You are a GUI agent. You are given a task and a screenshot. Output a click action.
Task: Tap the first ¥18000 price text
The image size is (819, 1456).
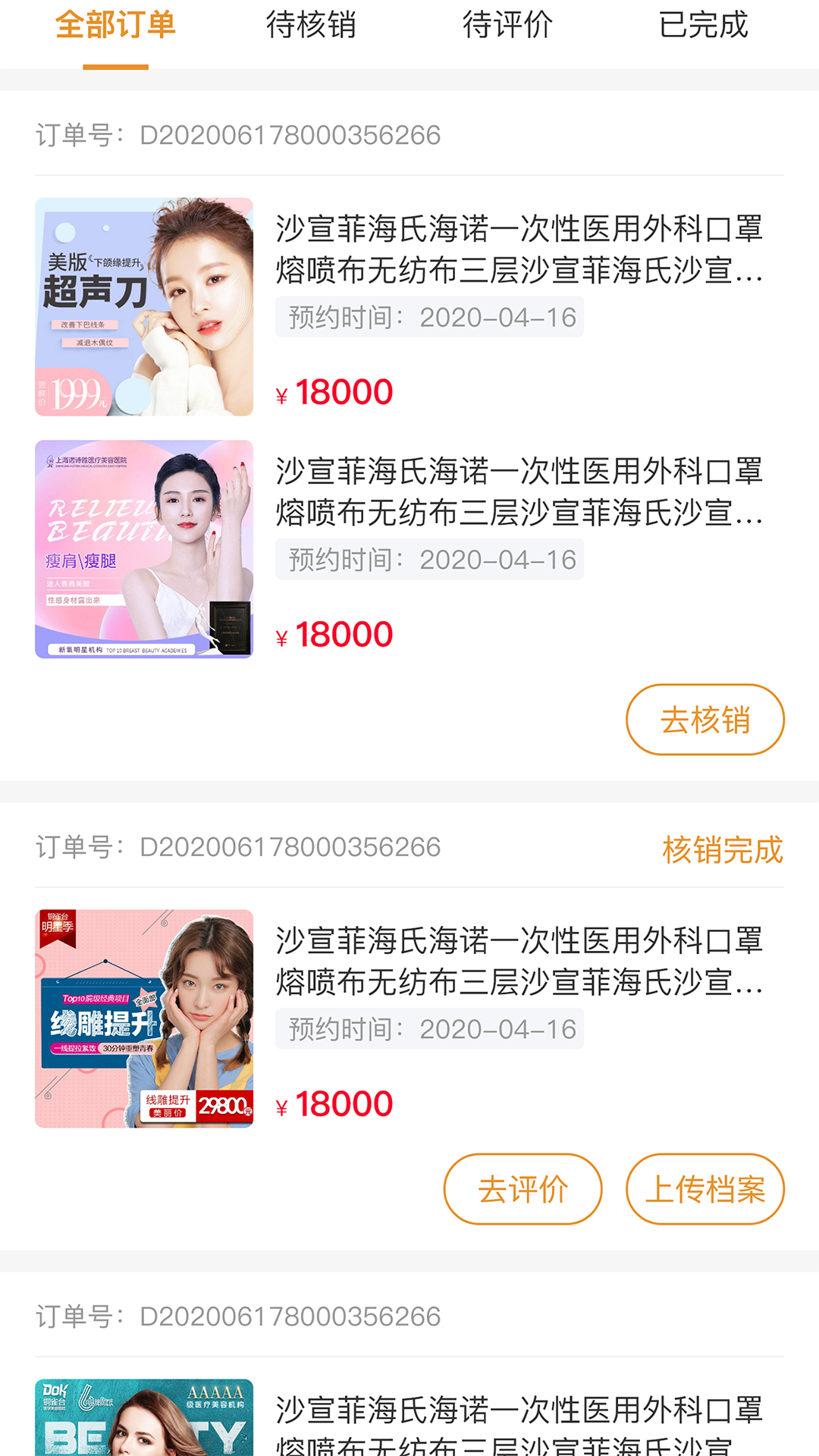point(336,391)
